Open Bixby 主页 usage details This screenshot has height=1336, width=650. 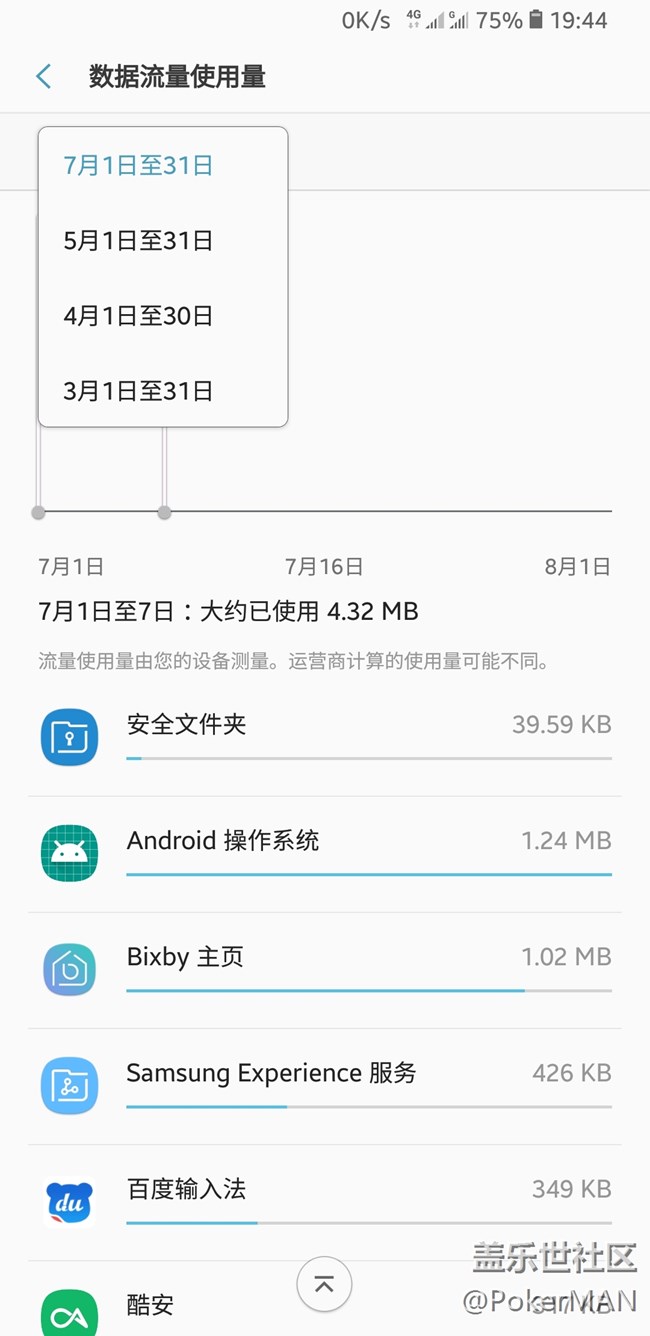click(x=325, y=969)
